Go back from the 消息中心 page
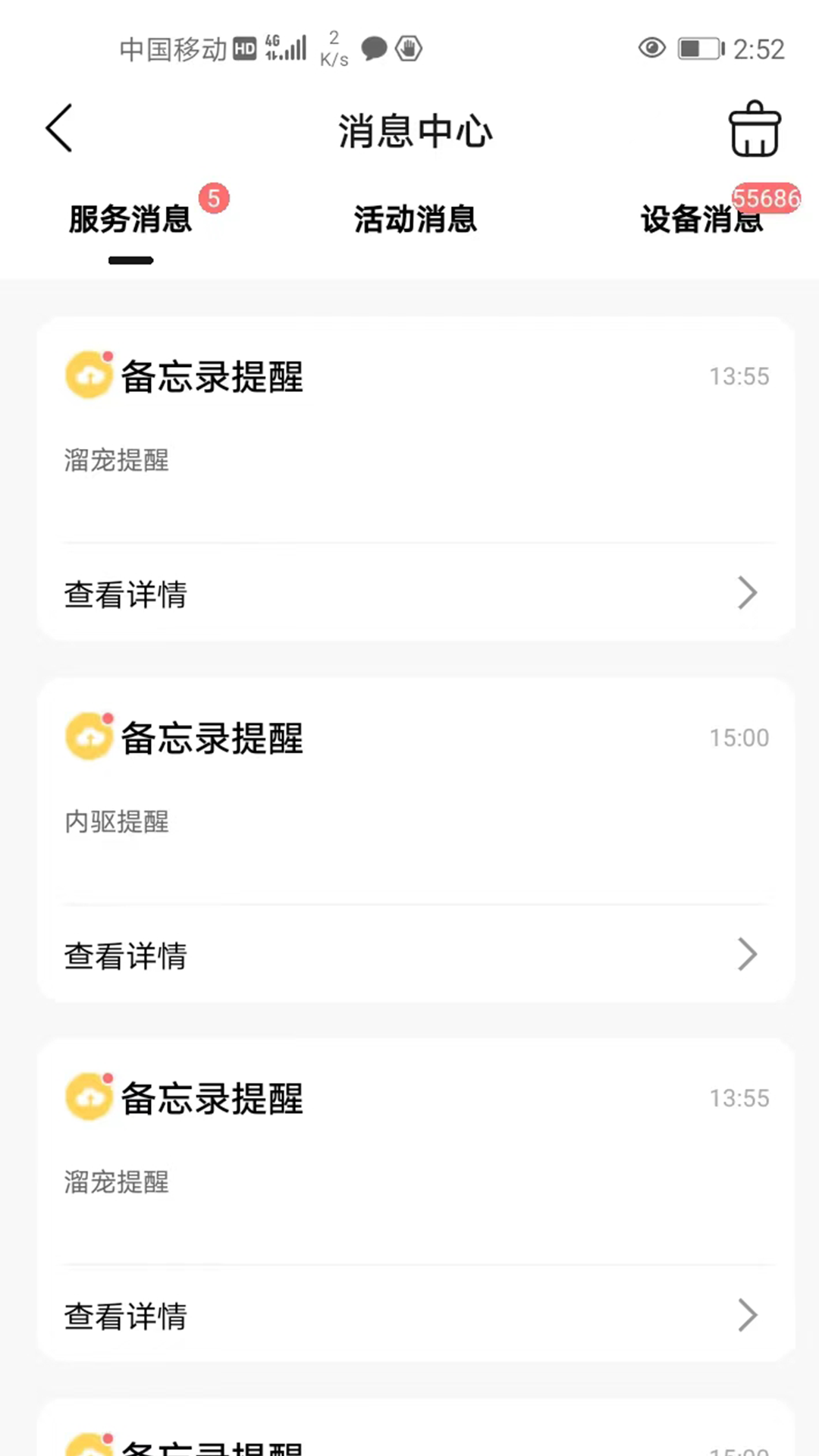The height and width of the screenshot is (1456, 819). tap(59, 129)
